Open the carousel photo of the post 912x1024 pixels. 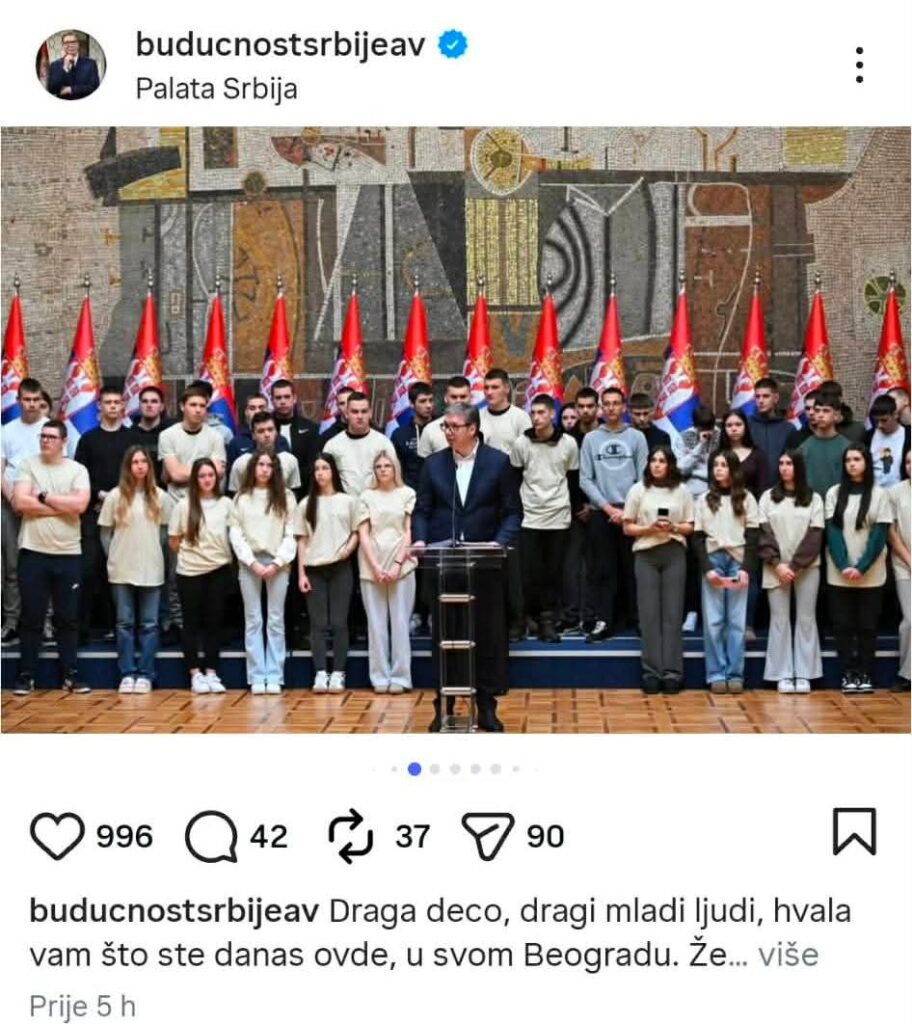tap(456, 430)
